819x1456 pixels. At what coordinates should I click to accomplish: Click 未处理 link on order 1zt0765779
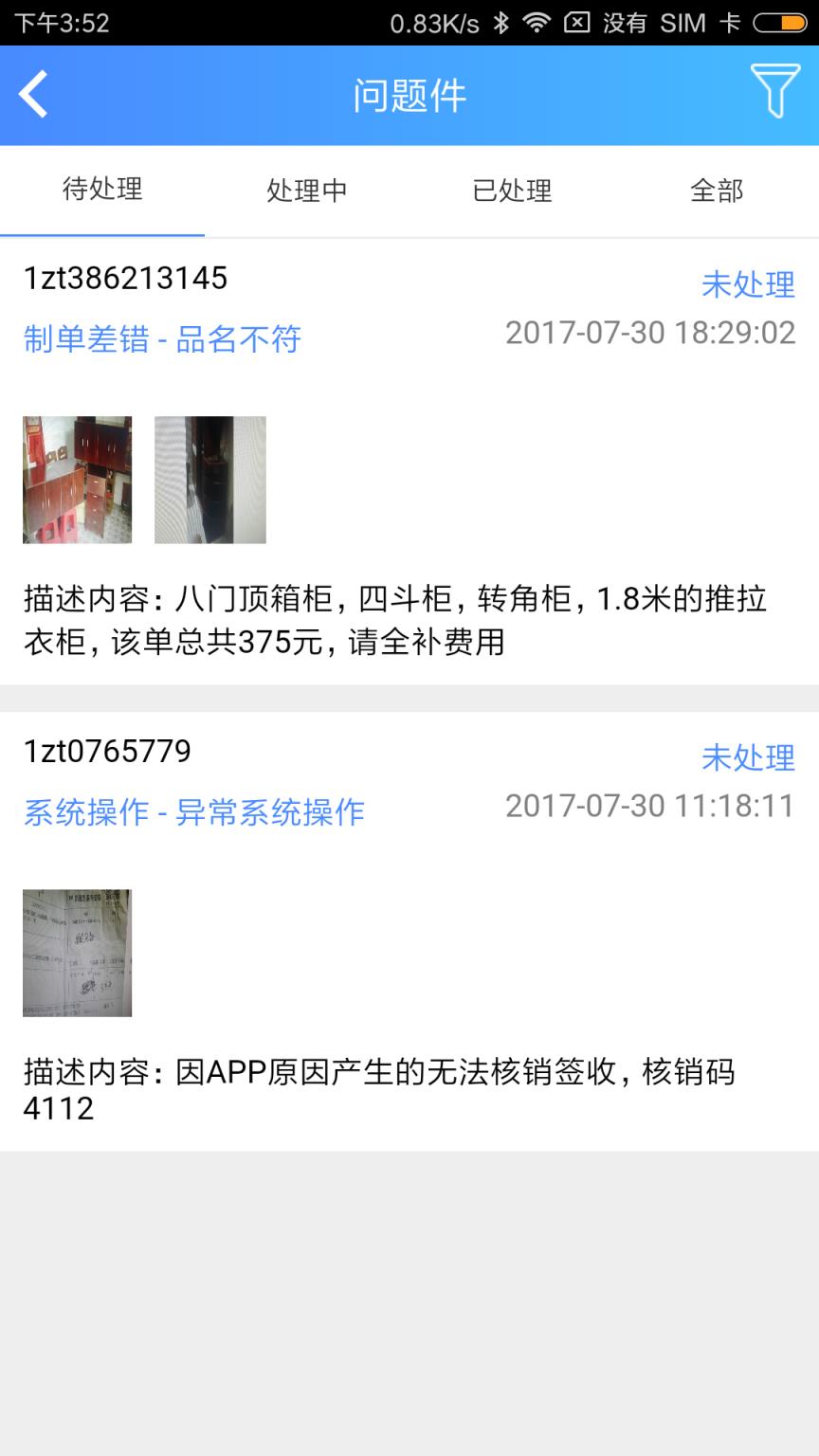point(748,758)
